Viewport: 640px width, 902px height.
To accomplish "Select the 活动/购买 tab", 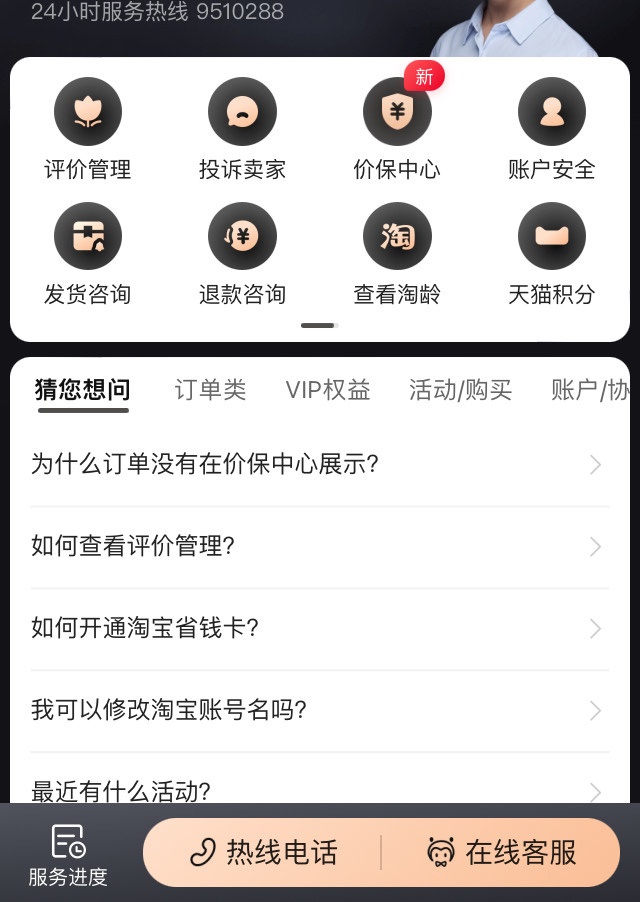I will (x=460, y=390).
